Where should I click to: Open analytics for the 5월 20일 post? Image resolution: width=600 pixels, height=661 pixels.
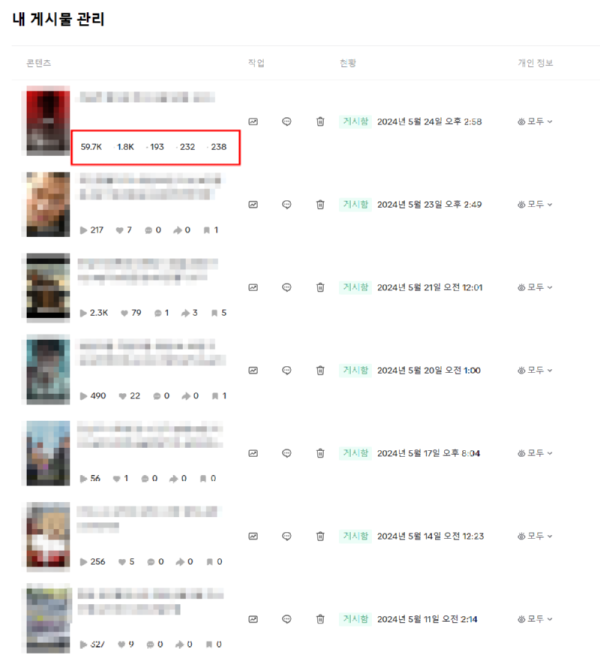pos(253,370)
